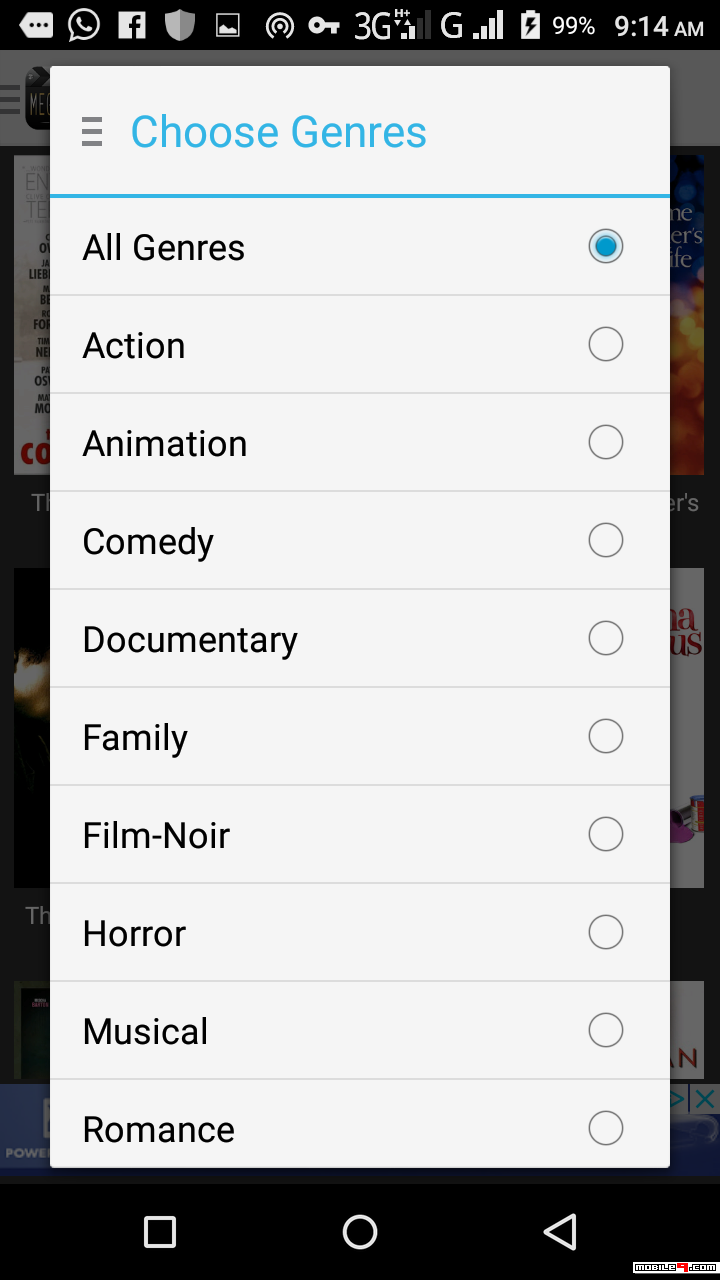Viewport: 720px width, 1280px height.
Task: Select the Family genre
Action: point(360,737)
